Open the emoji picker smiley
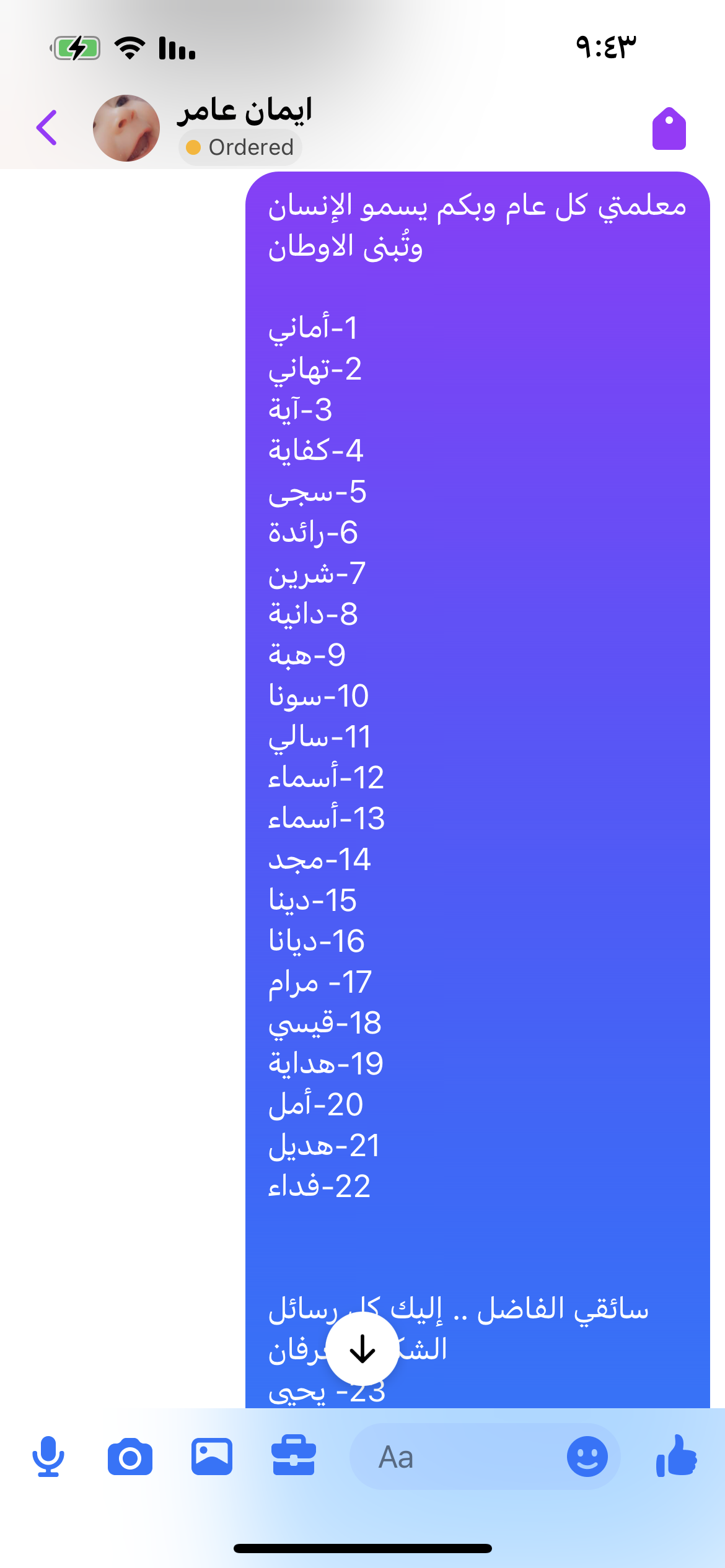This screenshot has height=1568, width=725. (x=587, y=1457)
